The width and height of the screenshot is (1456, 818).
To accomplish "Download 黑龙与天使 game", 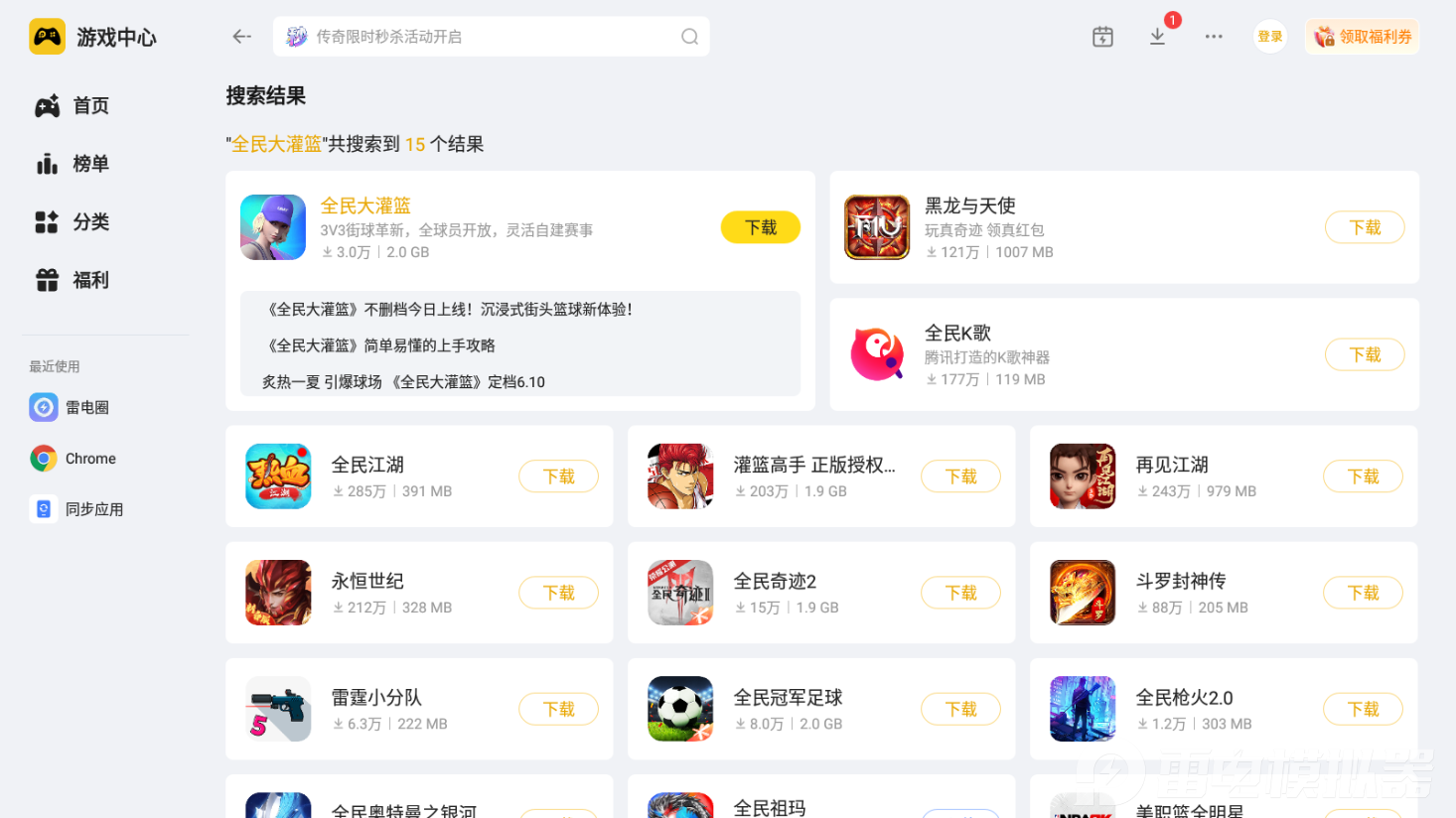I will pos(1364,227).
